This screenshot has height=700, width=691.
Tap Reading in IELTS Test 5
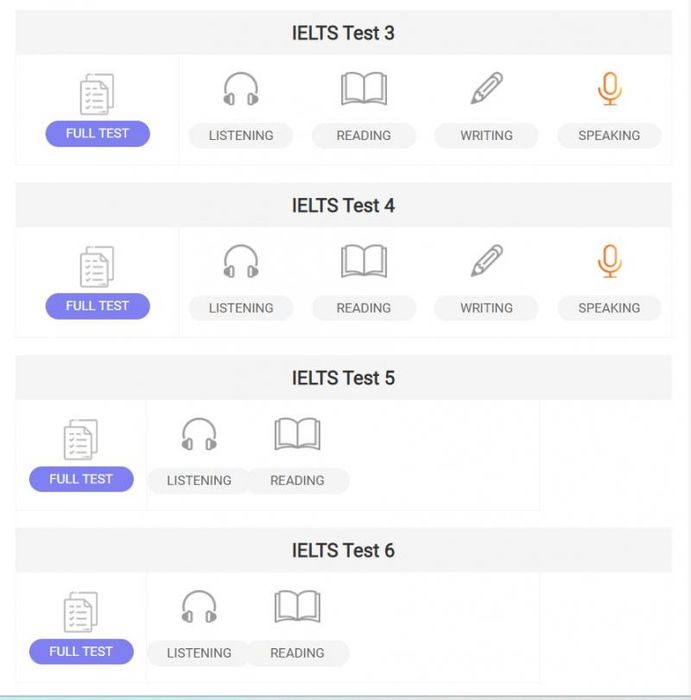pyautogui.click(x=297, y=481)
